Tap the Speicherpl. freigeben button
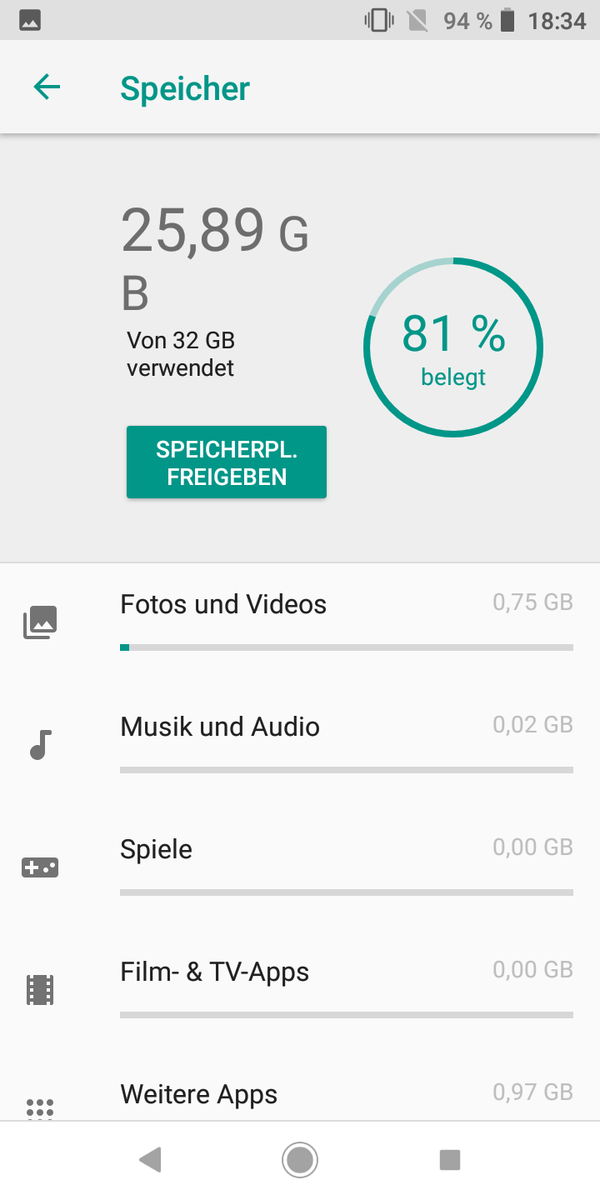The height and width of the screenshot is (1200, 600). pos(226,463)
